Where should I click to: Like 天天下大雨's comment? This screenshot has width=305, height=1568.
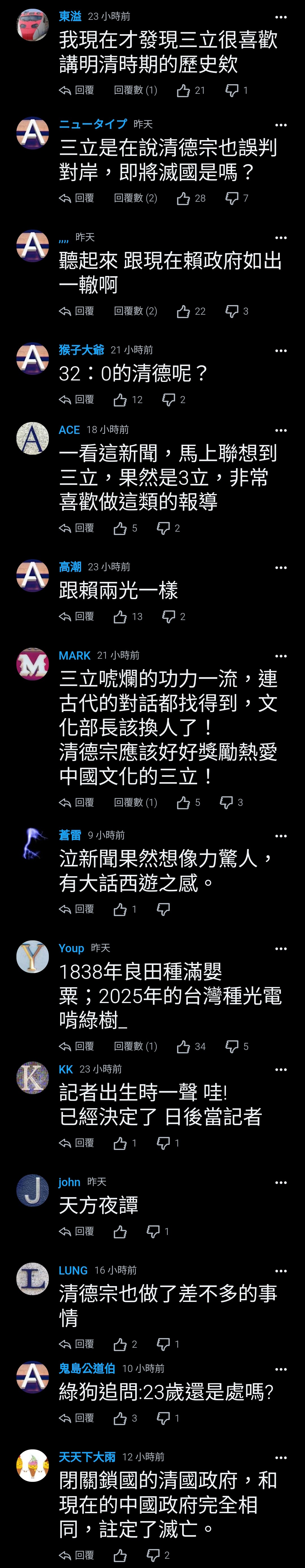[x=121, y=1555]
